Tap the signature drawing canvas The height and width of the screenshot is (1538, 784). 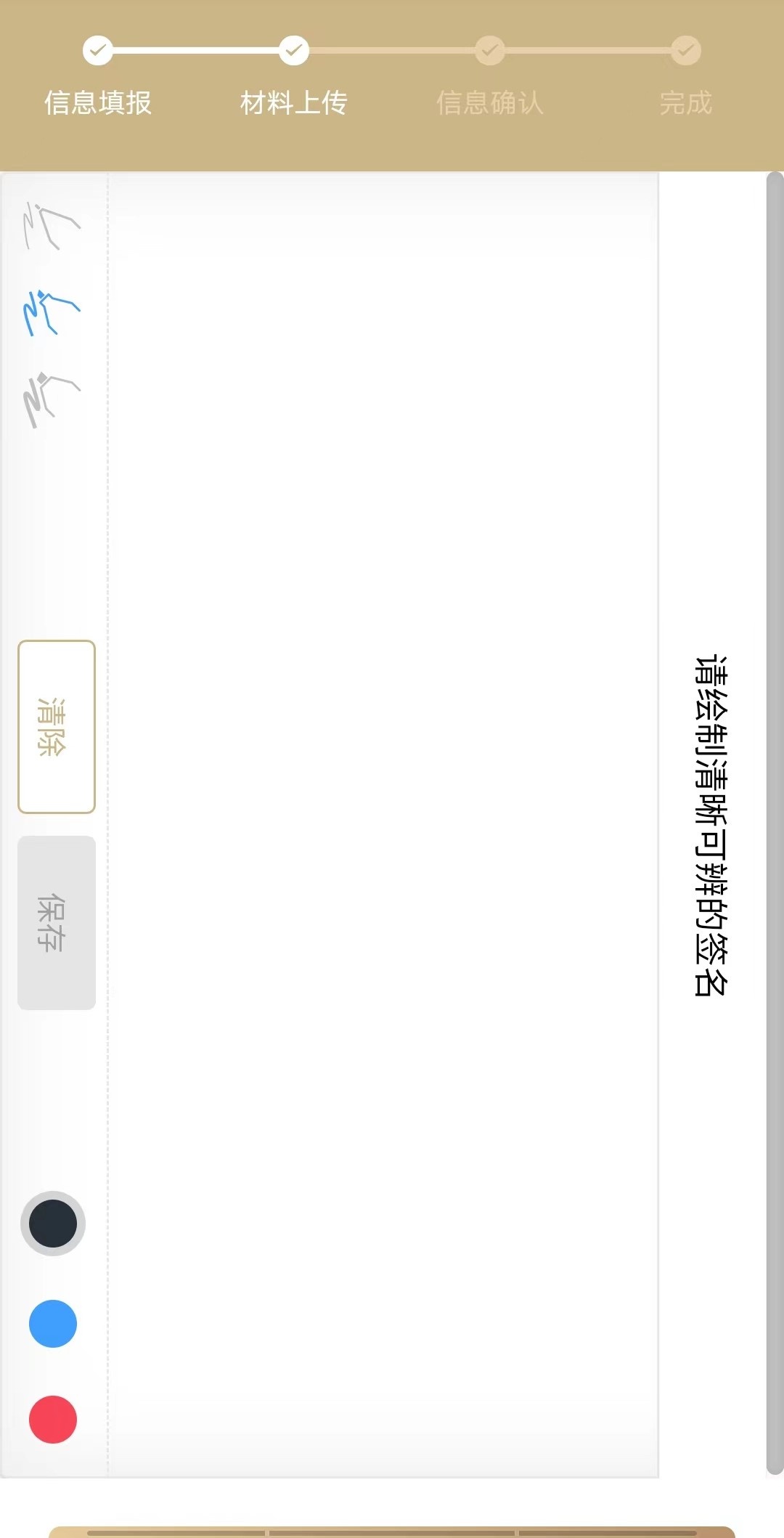tap(383, 824)
